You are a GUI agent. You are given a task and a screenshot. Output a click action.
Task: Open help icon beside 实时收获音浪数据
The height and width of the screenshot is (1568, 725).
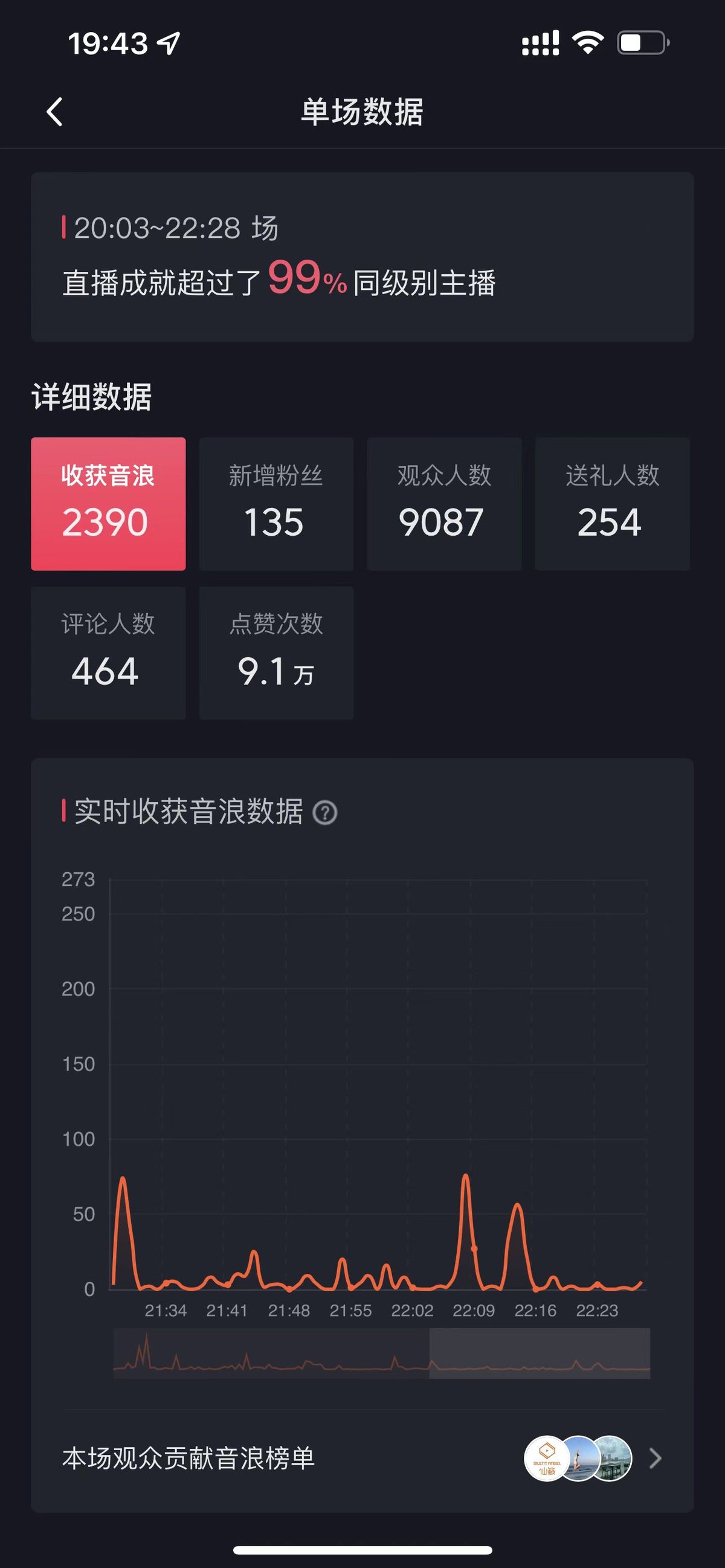click(x=324, y=812)
